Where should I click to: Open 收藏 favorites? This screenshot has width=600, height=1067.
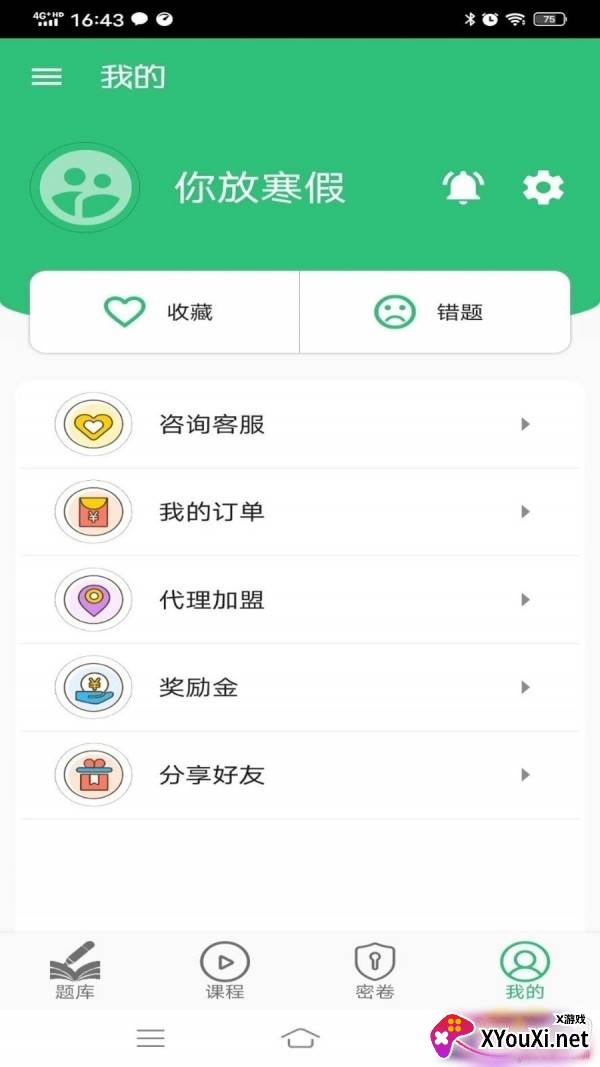coord(165,312)
